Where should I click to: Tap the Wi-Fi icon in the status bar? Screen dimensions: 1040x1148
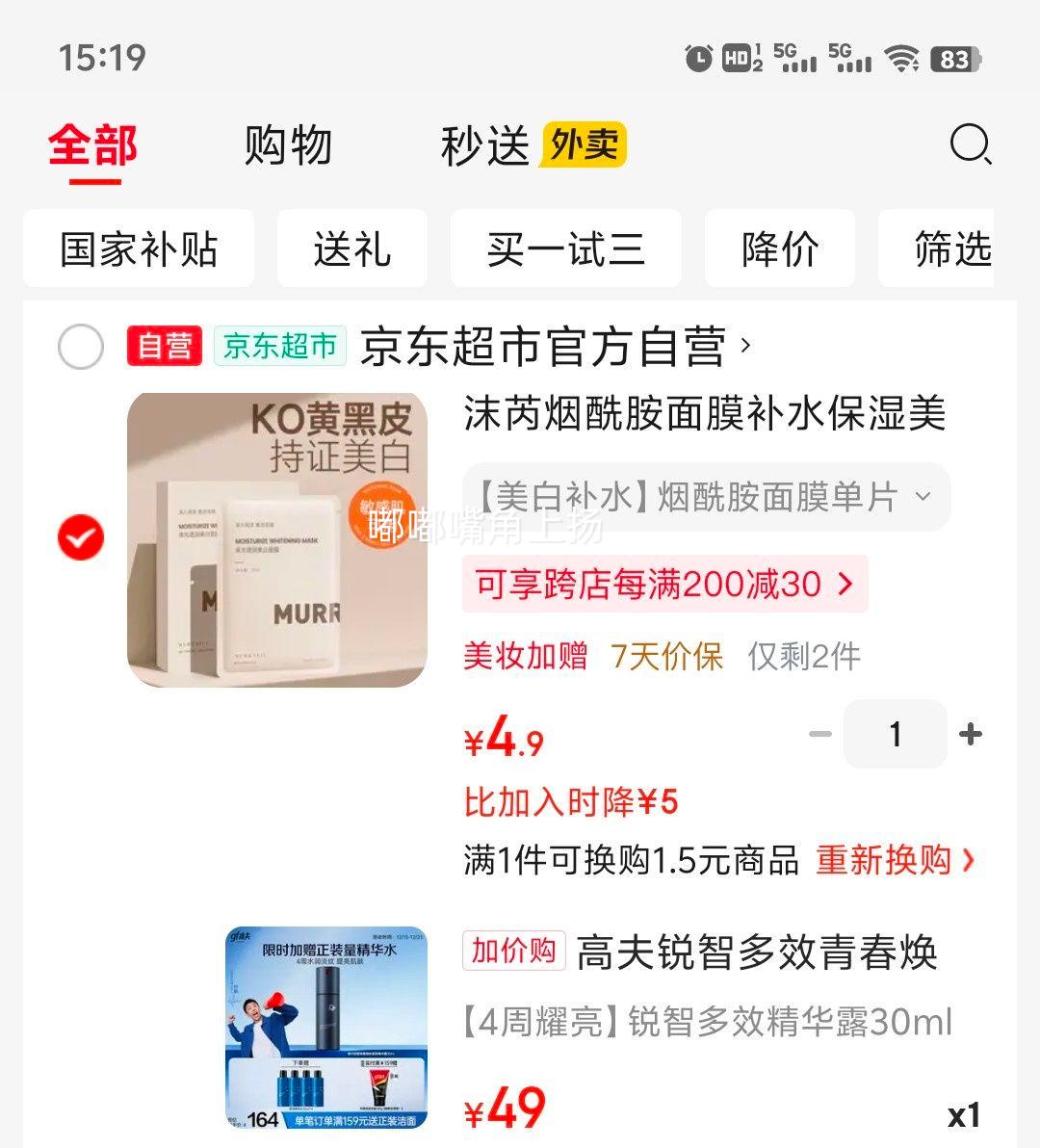[902, 58]
